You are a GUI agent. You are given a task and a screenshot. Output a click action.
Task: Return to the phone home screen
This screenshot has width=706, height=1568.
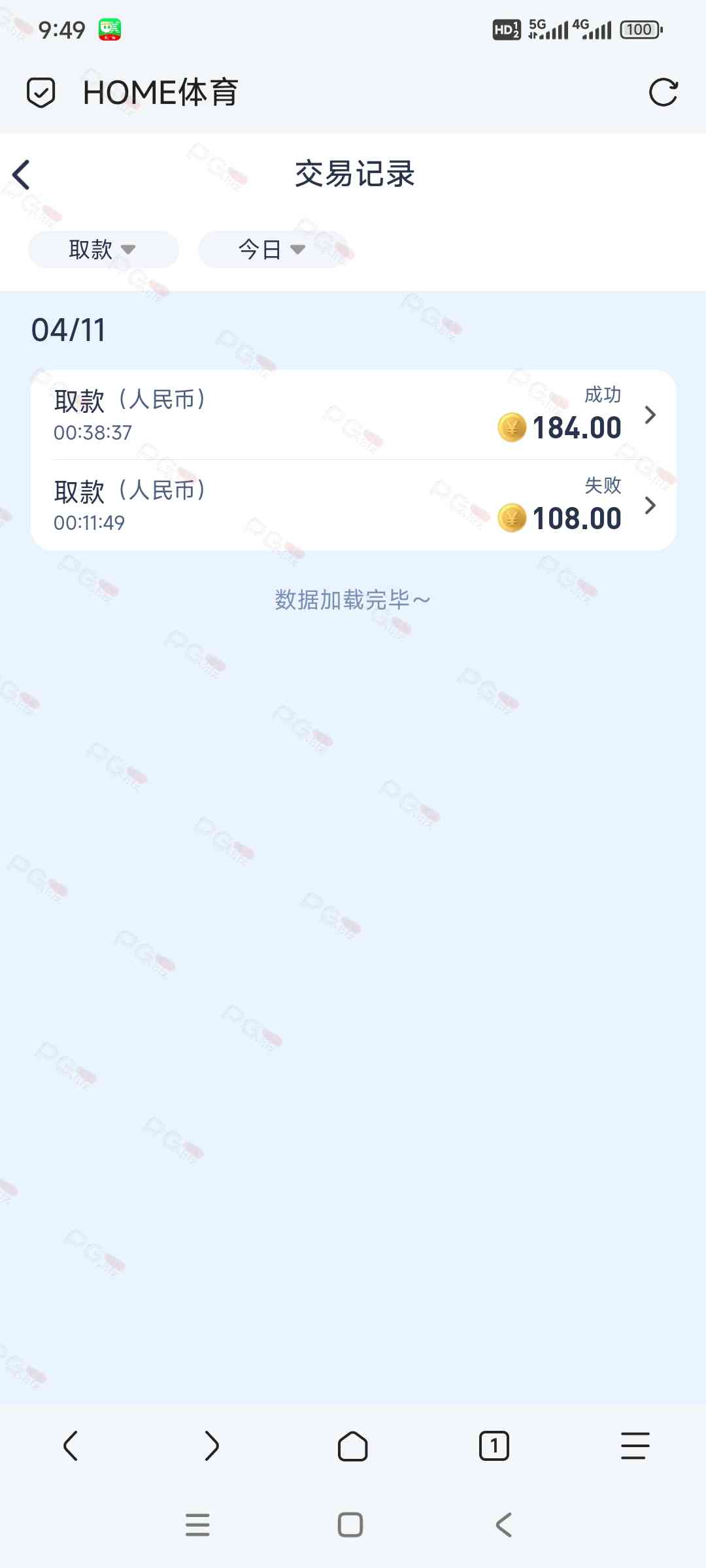[x=350, y=1525]
